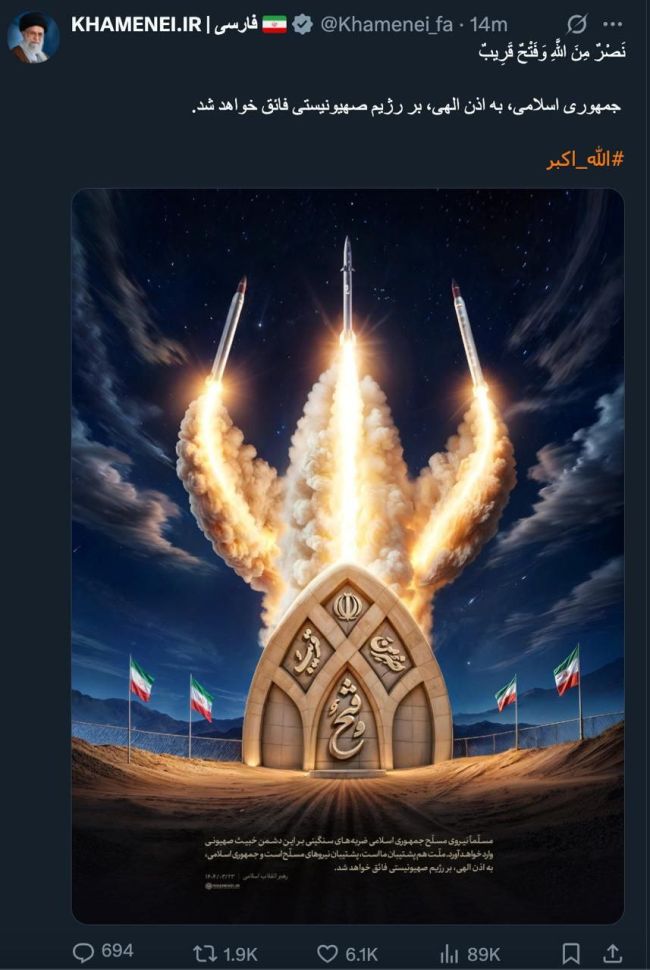This screenshot has height=970, width=650.
Task: Tap the Grok icon beside the post
Action: tap(577, 25)
